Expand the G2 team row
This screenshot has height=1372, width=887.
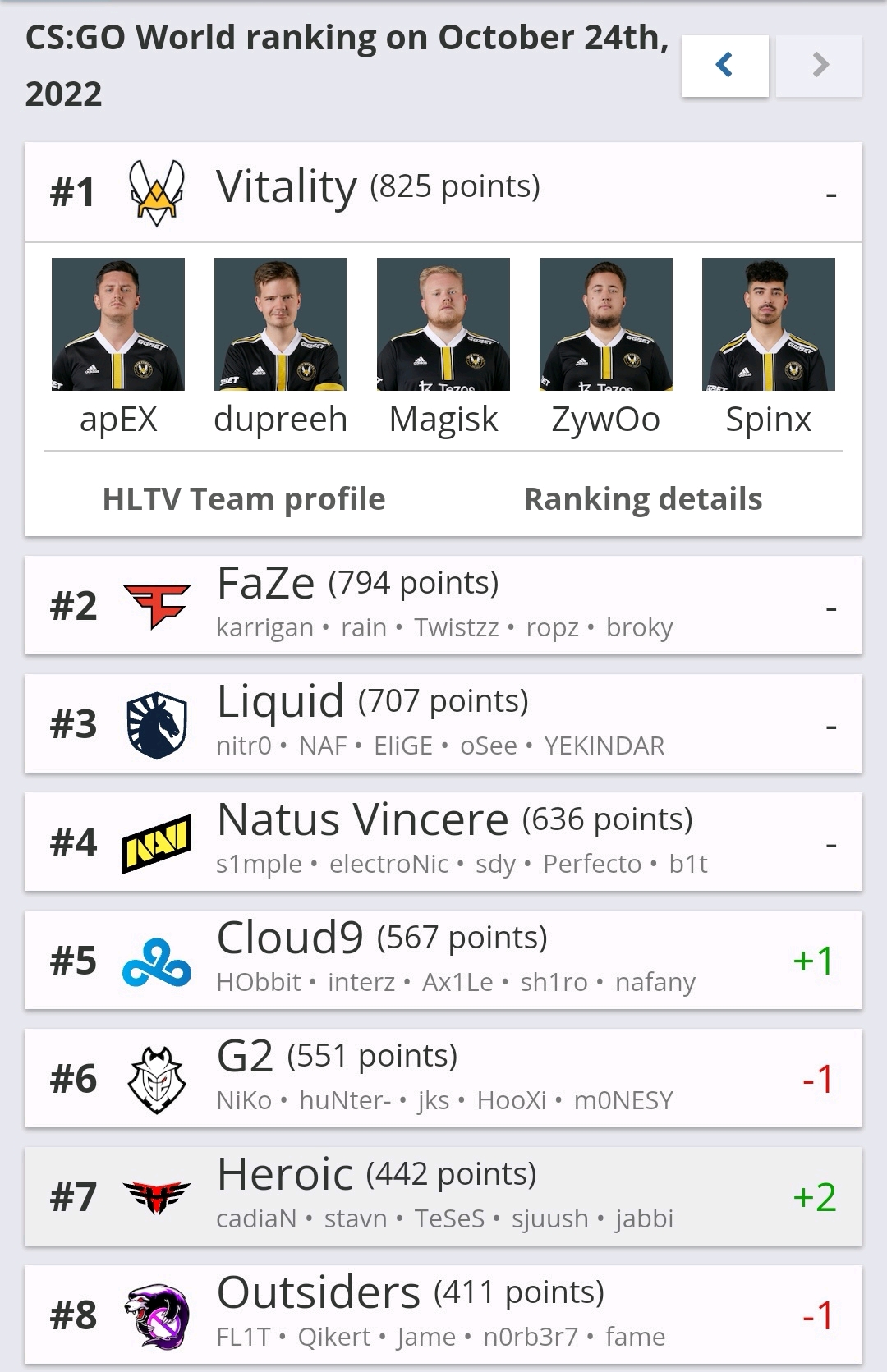click(x=443, y=1078)
